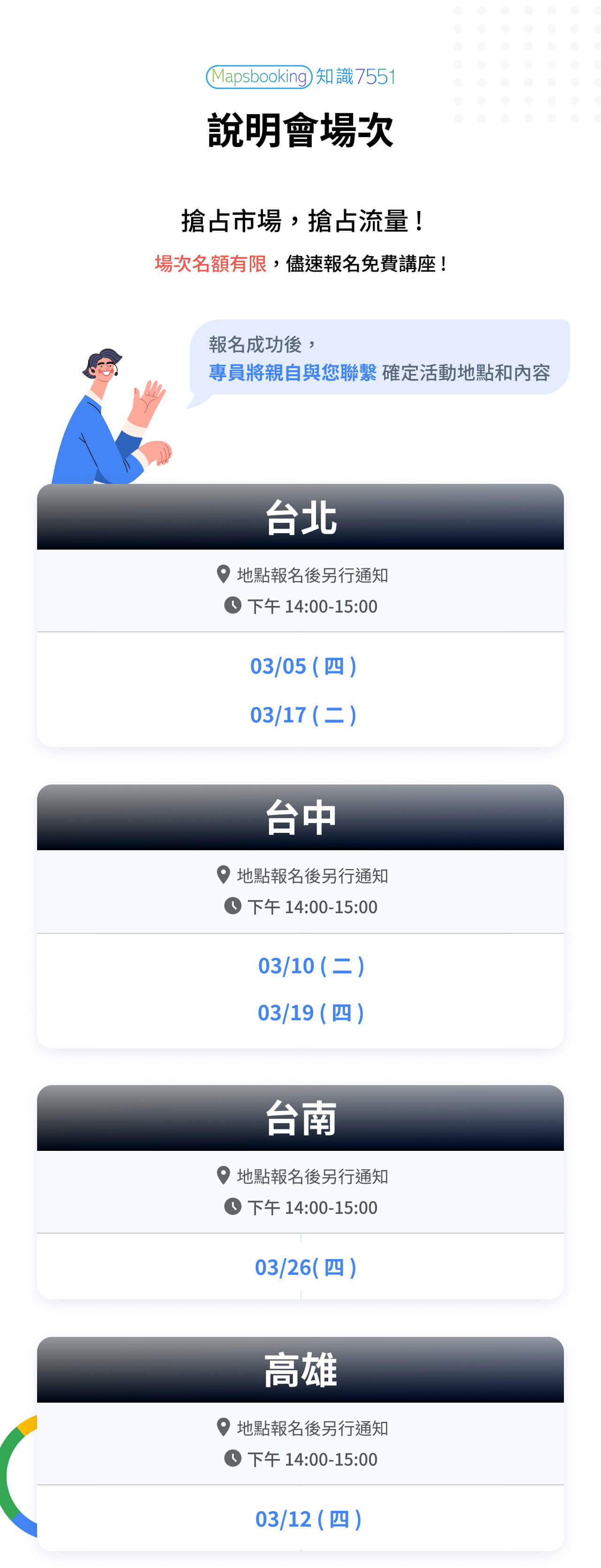
Task: Pick the Taichung 03/19 (四) session
Action: pos(311,1013)
